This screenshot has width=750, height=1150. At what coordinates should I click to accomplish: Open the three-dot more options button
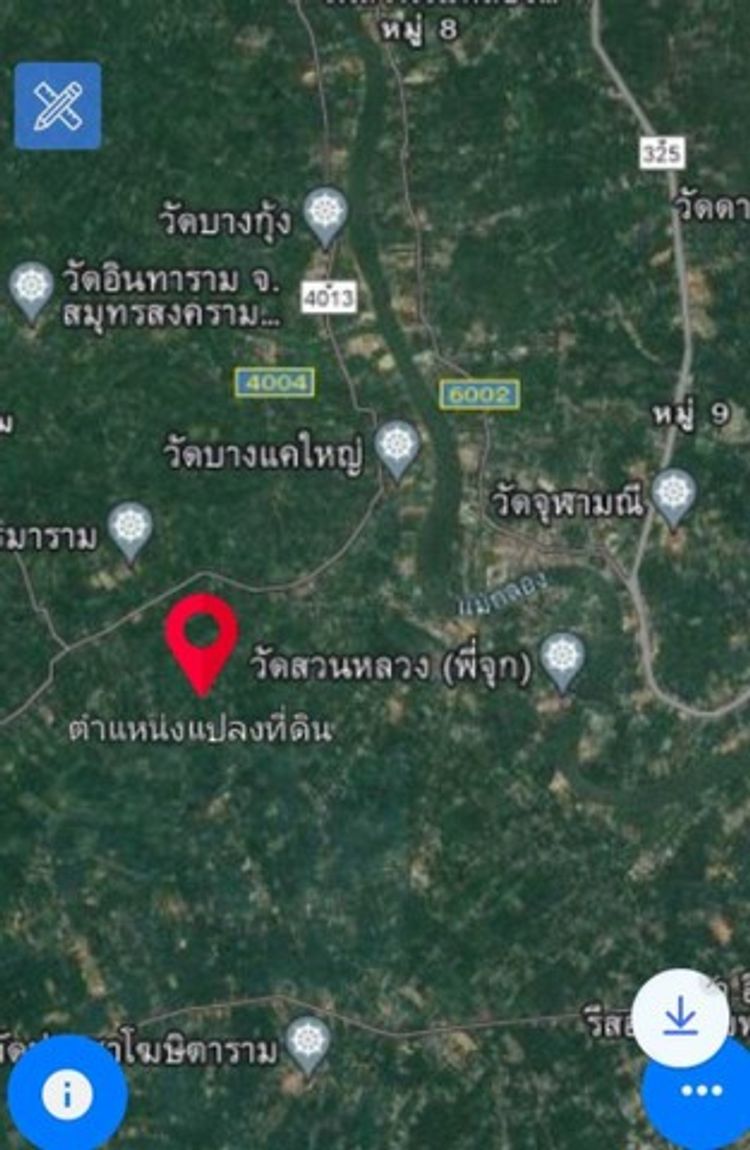(701, 1092)
